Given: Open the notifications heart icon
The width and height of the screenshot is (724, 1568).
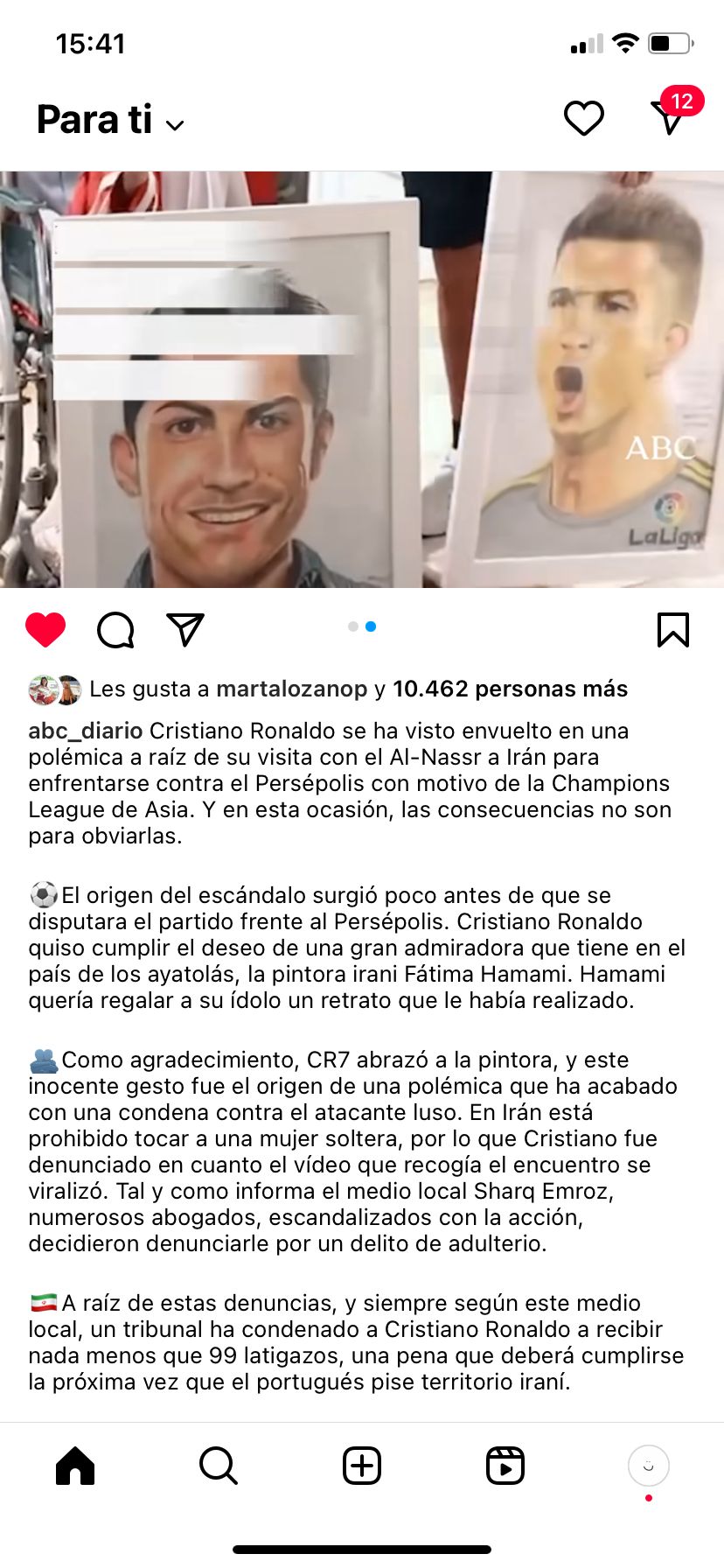Looking at the screenshot, I should click(x=583, y=118).
